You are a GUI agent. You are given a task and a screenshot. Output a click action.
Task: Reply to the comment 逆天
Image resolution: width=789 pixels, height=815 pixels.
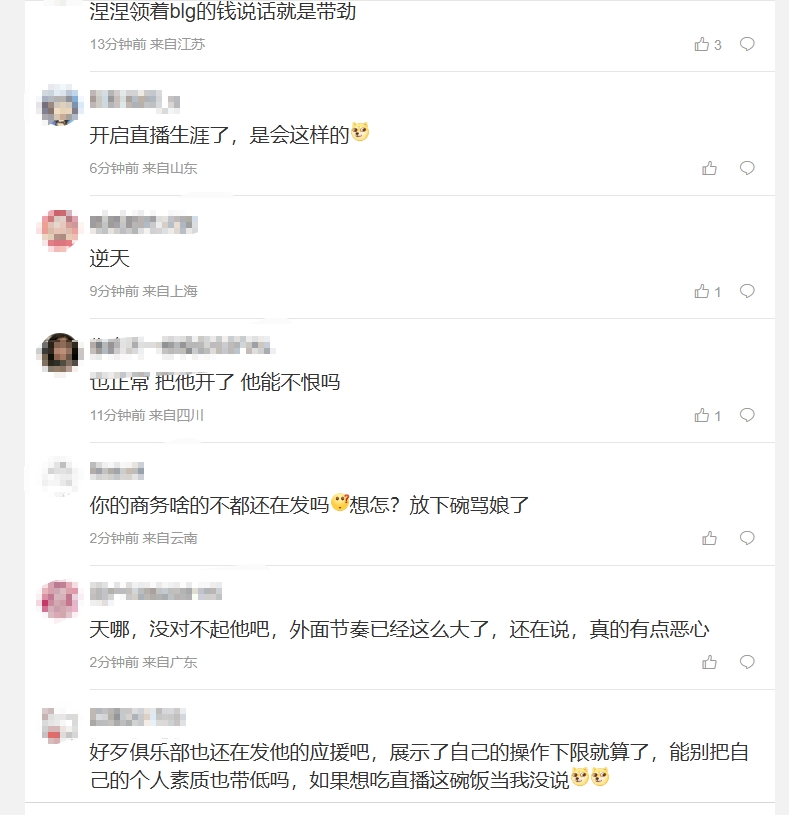point(747,291)
